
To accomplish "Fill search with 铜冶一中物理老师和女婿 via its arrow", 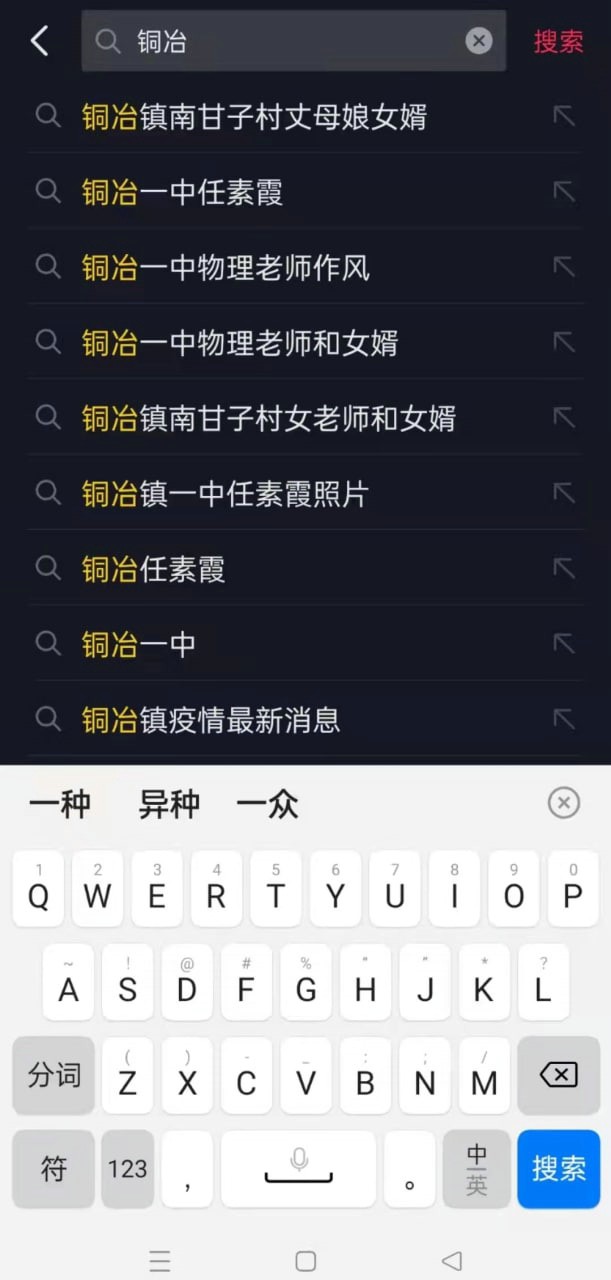I will point(564,342).
